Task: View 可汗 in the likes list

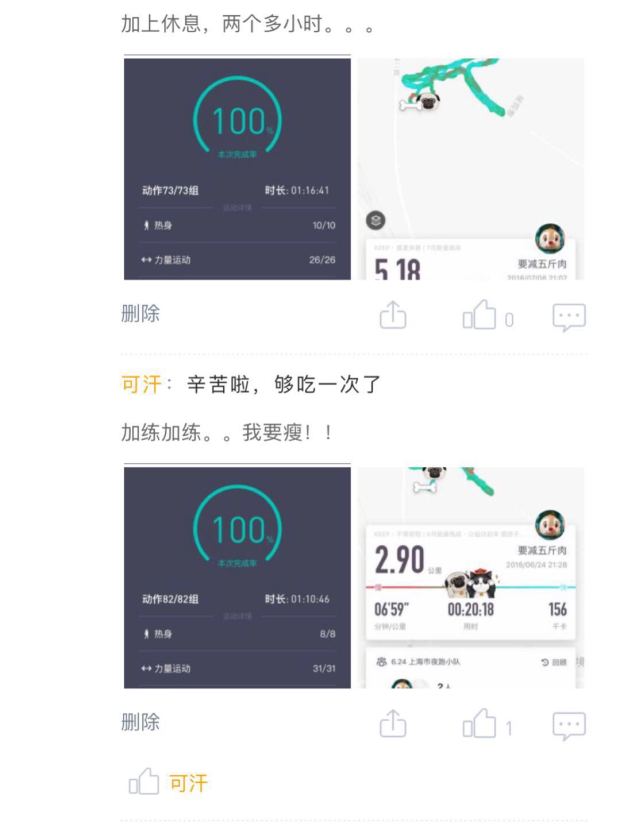Action: [x=188, y=783]
